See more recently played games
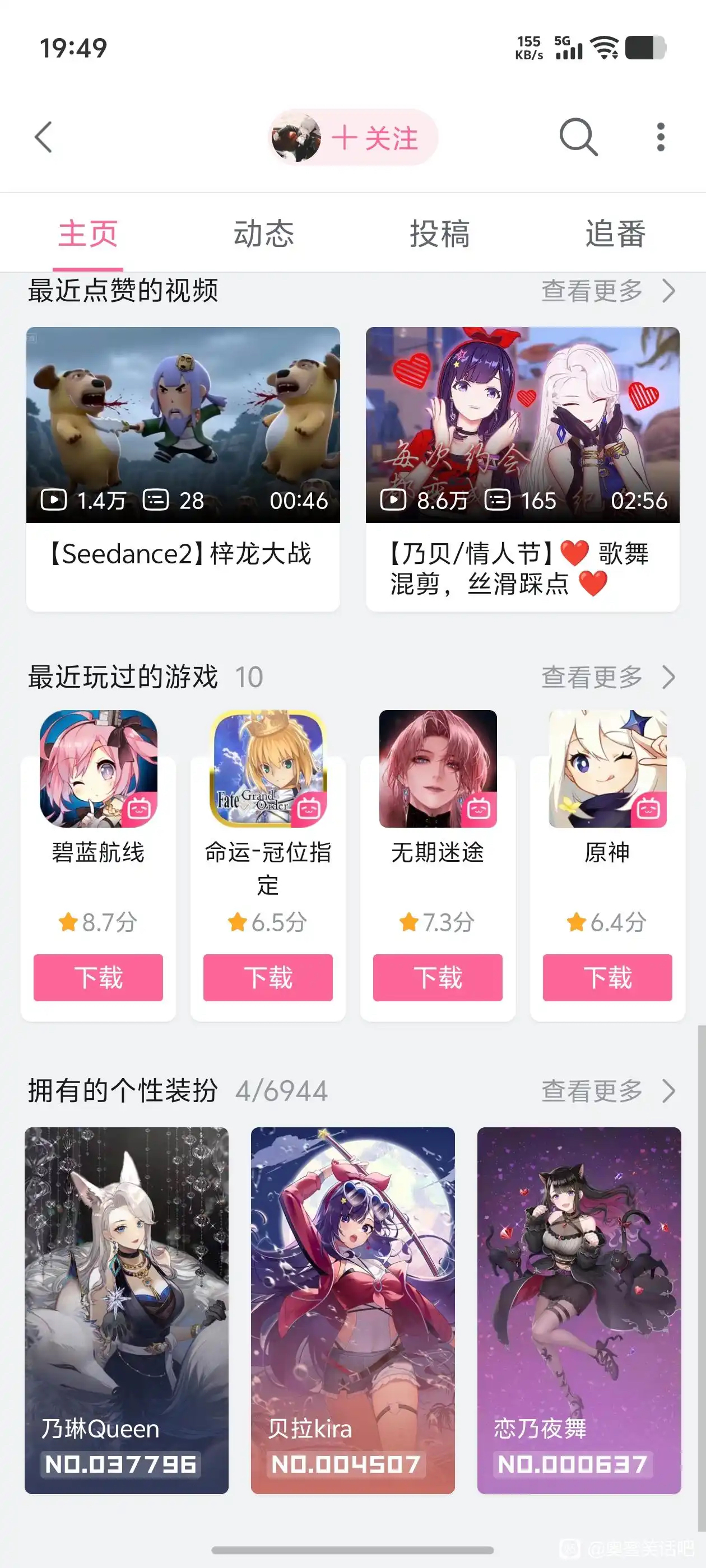This screenshot has width=706, height=1568. click(608, 677)
